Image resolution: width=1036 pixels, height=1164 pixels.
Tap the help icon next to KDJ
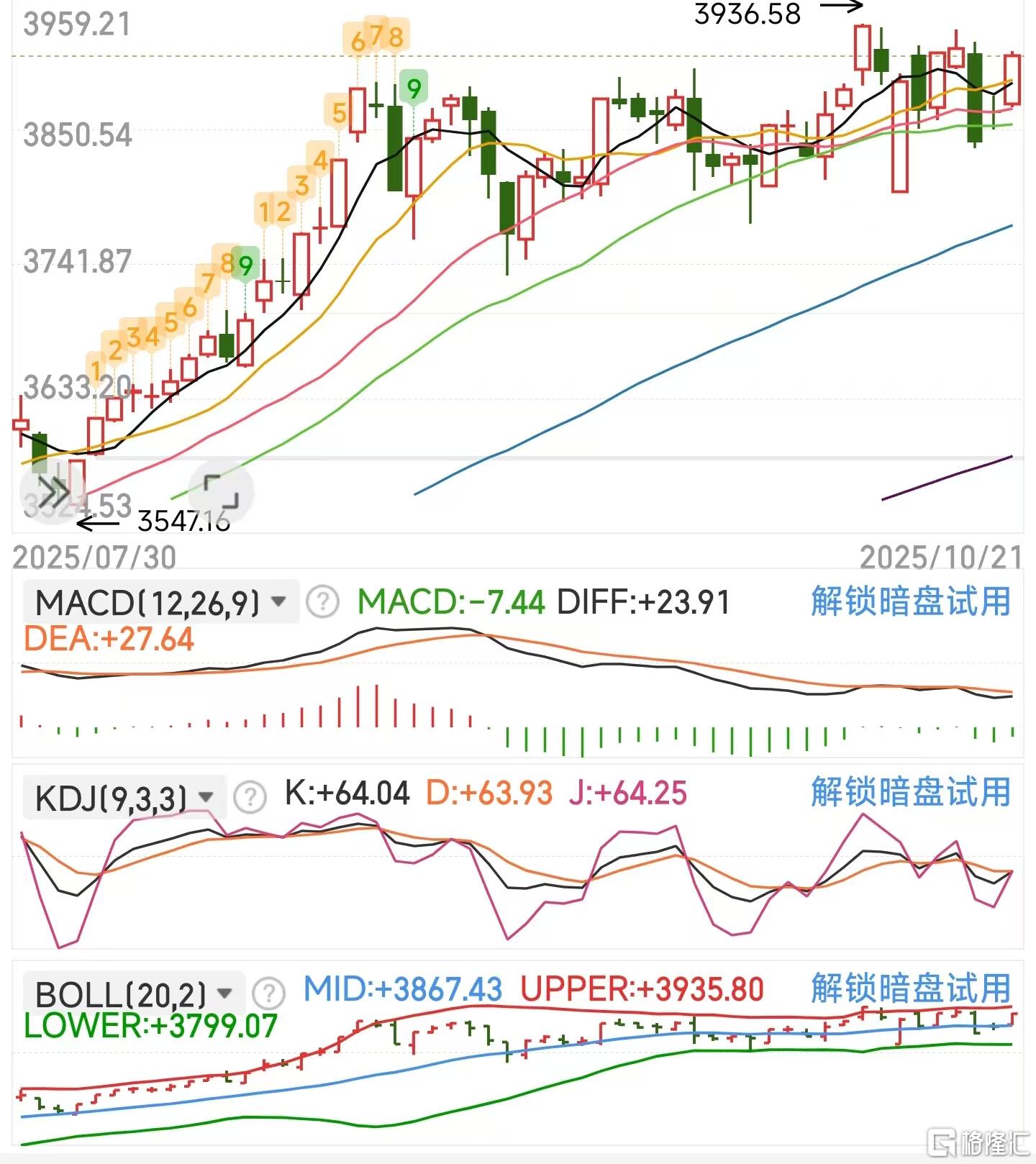tap(250, 797)
